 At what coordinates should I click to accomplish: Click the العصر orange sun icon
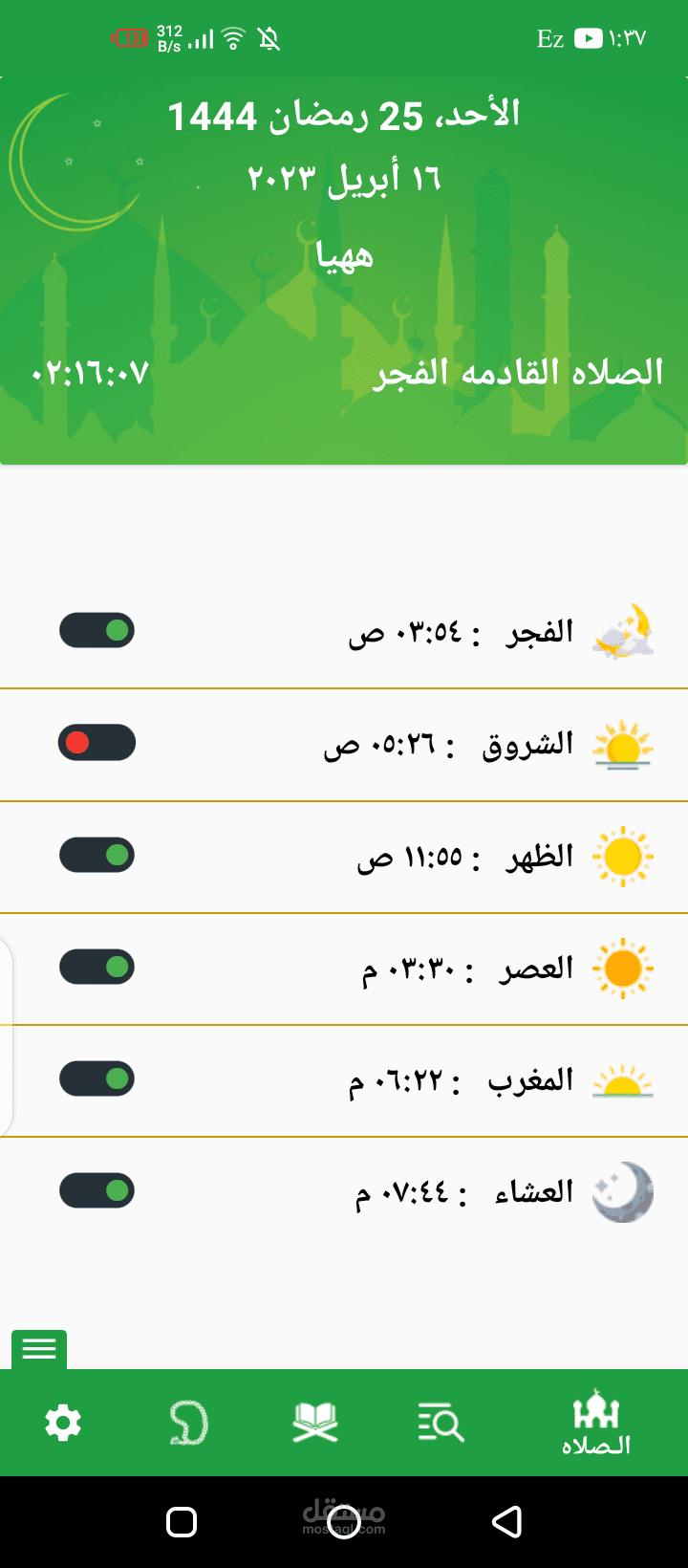(x=623, y=967)
